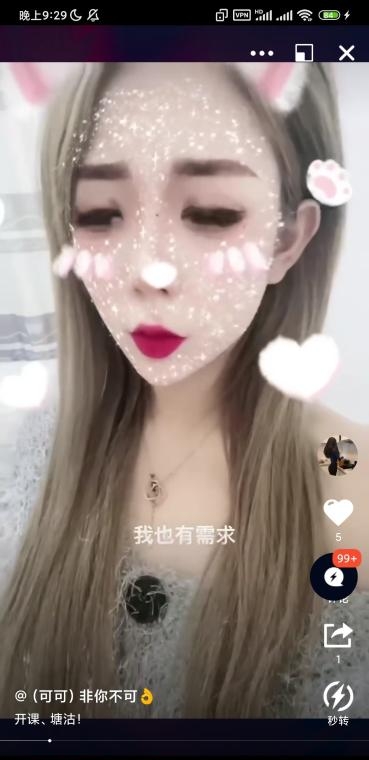Seek using the video progress bar

(x=184, y=741)
